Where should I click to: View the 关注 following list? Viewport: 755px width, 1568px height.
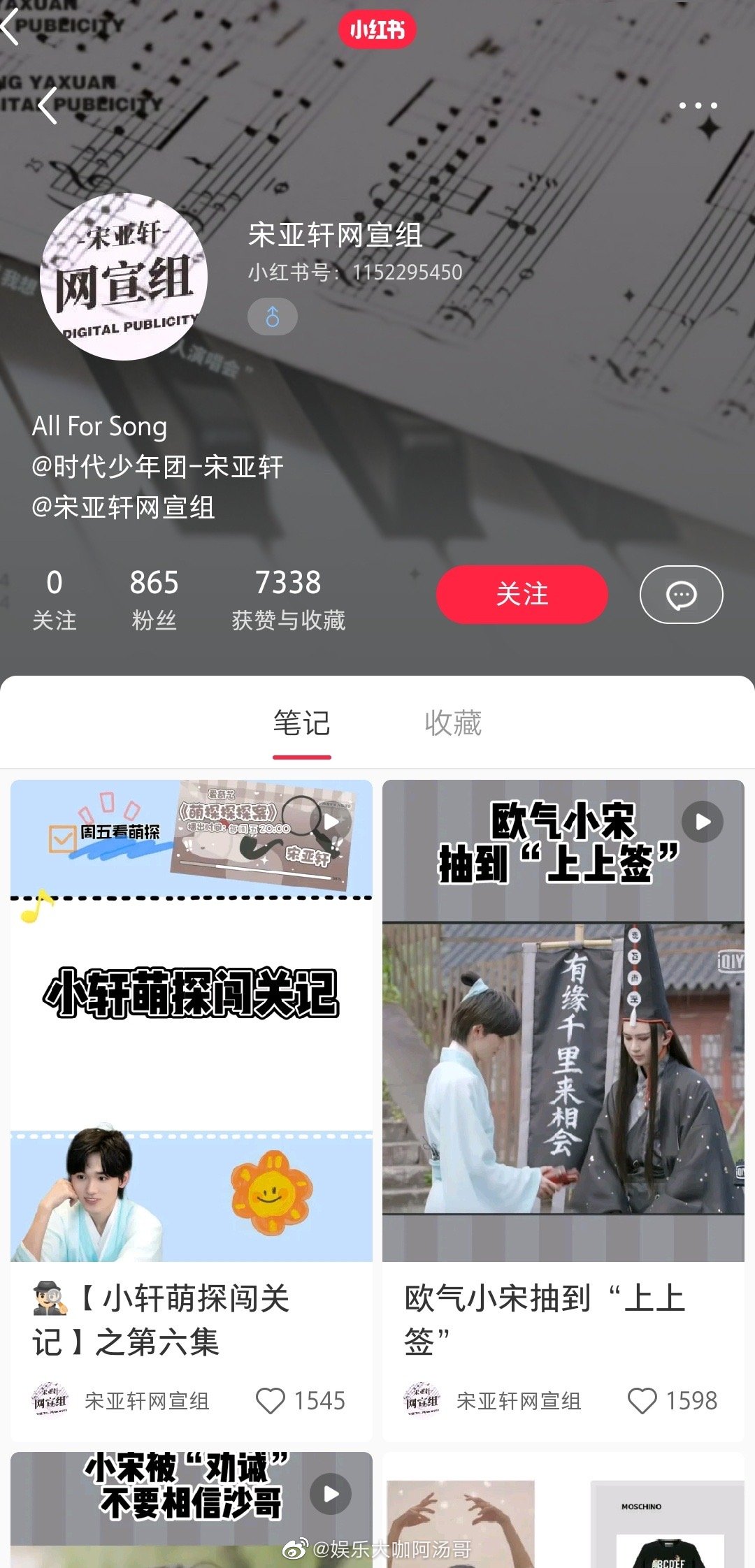54,599
